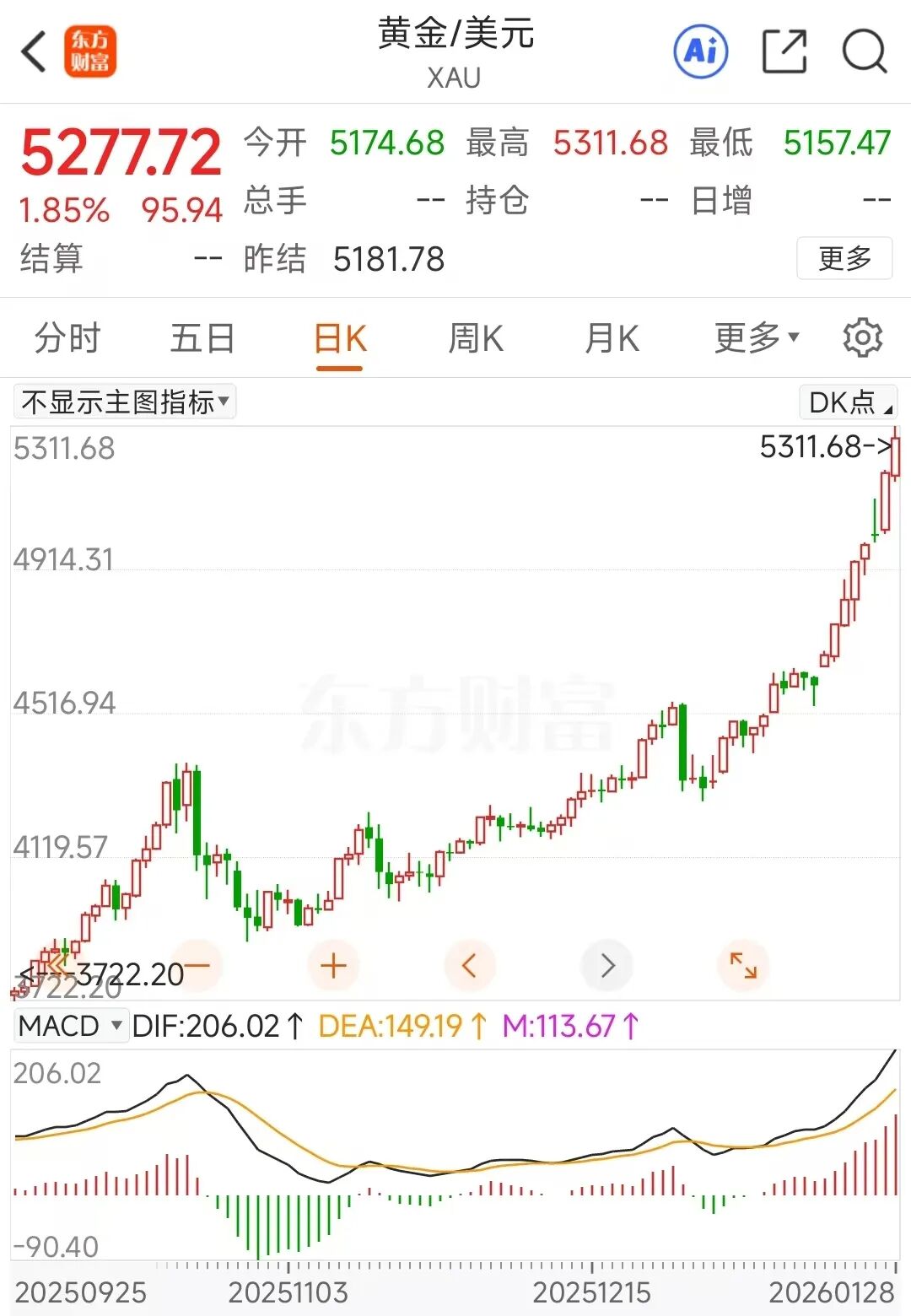911x1316 pixels.
Task: Open chart settings gear
Action: tap(862, 337)
